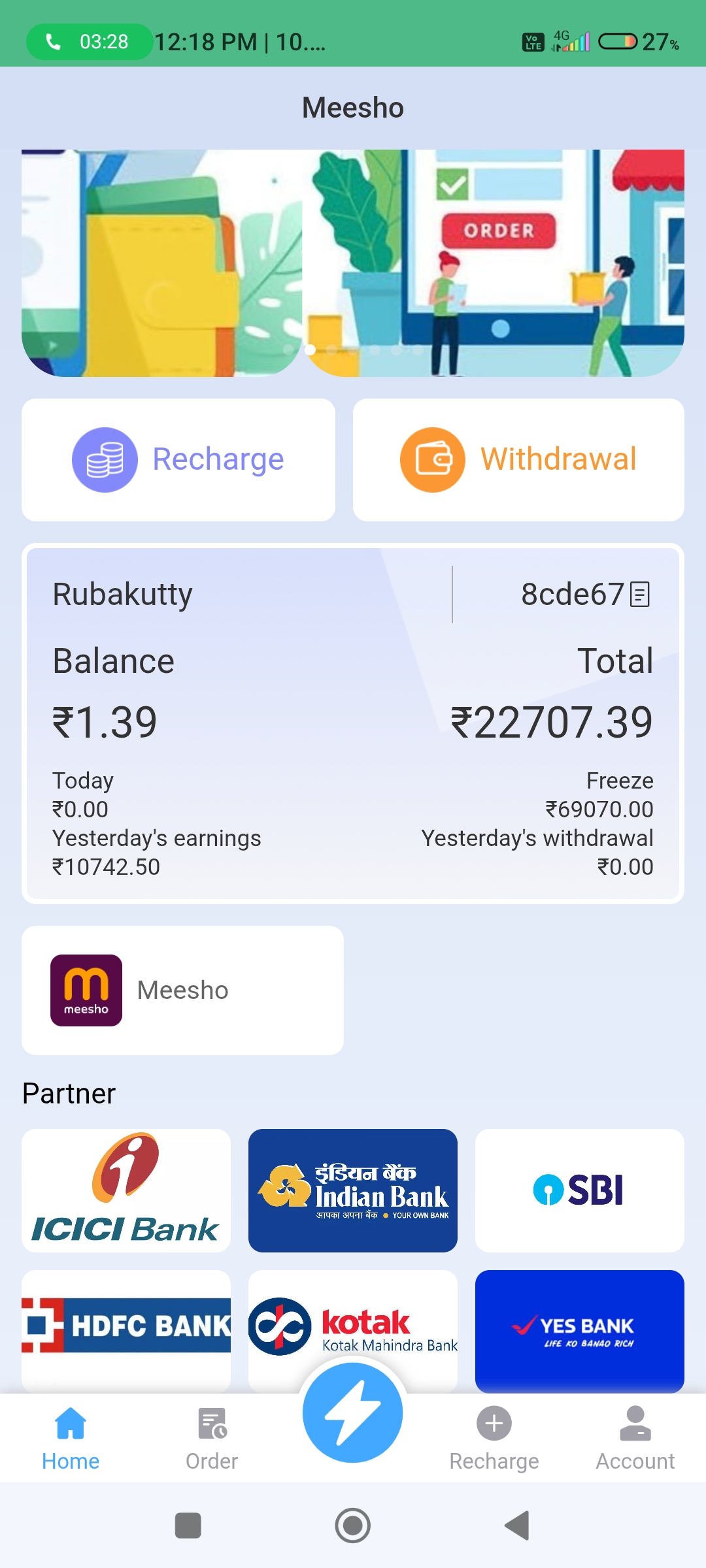
Task: Go to the Home tab
Action: (x=71, y=1439)
